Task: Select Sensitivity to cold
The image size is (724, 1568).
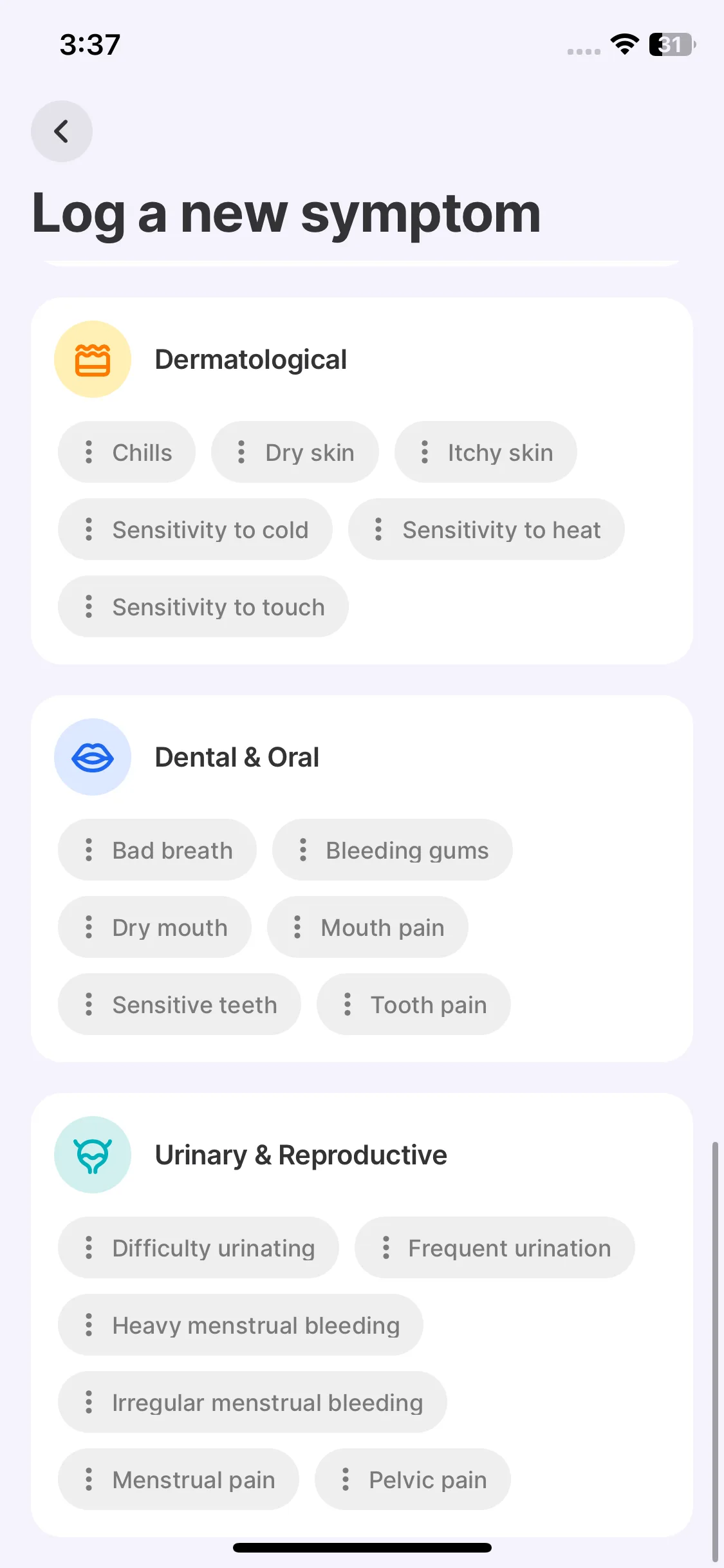Action: [195, 529]
